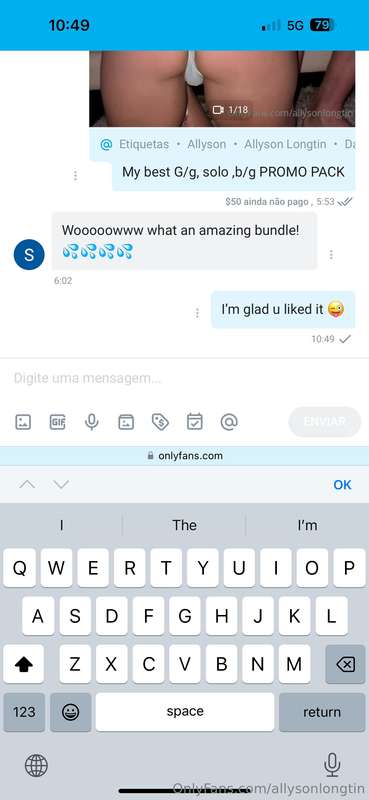Viewport: 369px width, 800px height.
Task: Select the "I'm" keyboard suggestion
Action: click(x=307, y=525)
